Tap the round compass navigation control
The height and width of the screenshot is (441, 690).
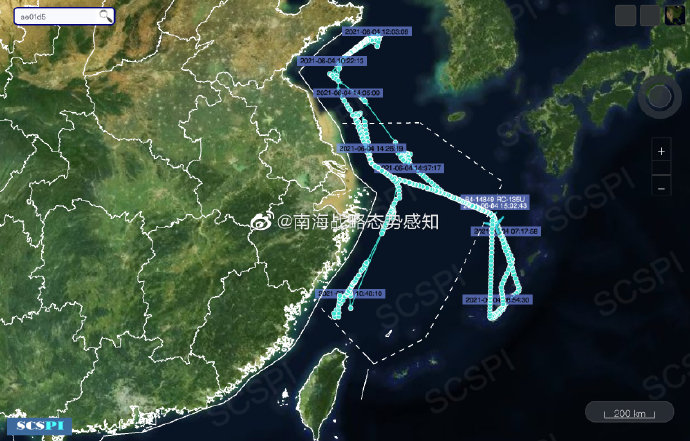click(660, 97)
